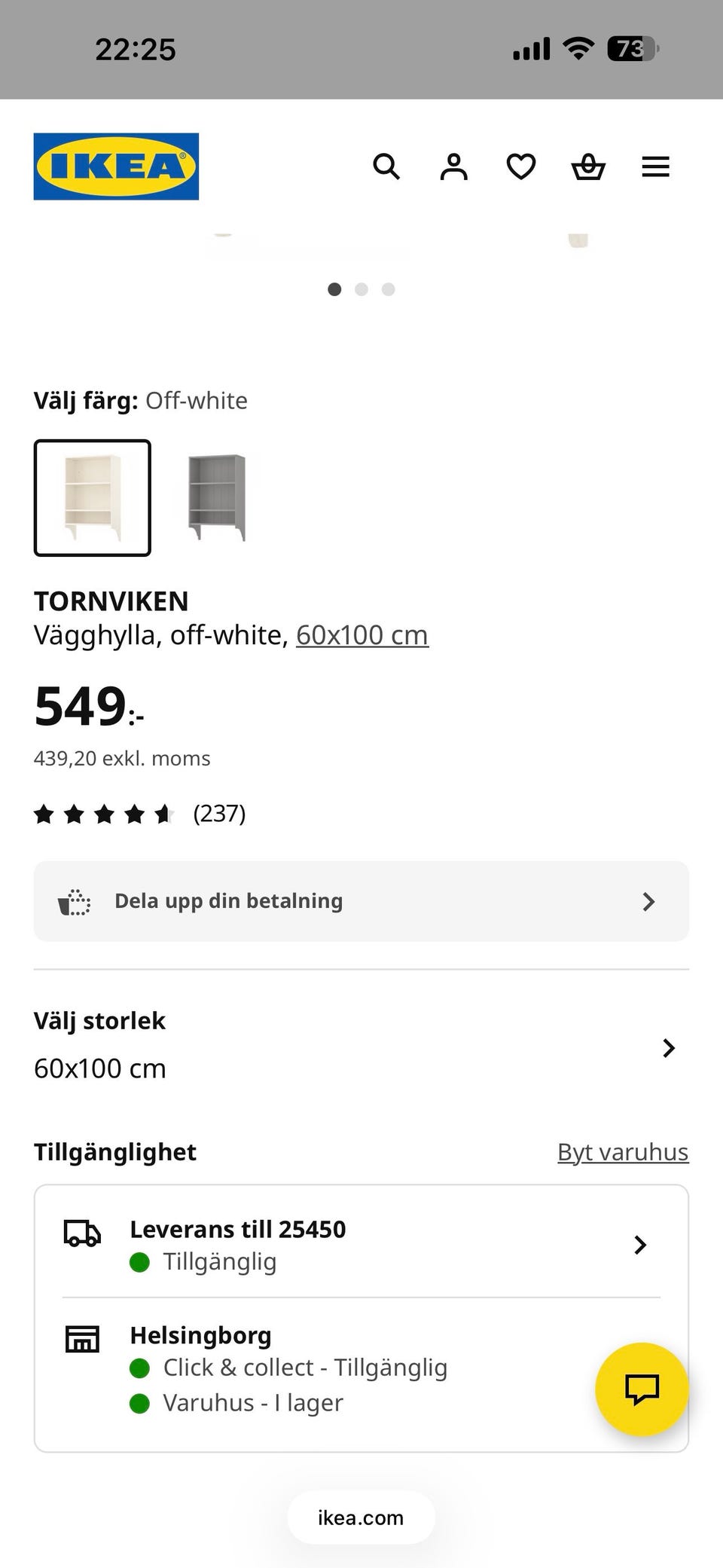Screen dimensions: 723x1568
Task: Open the hamburger menu icon
Action: pyautogui.click(x=655, y=167)
